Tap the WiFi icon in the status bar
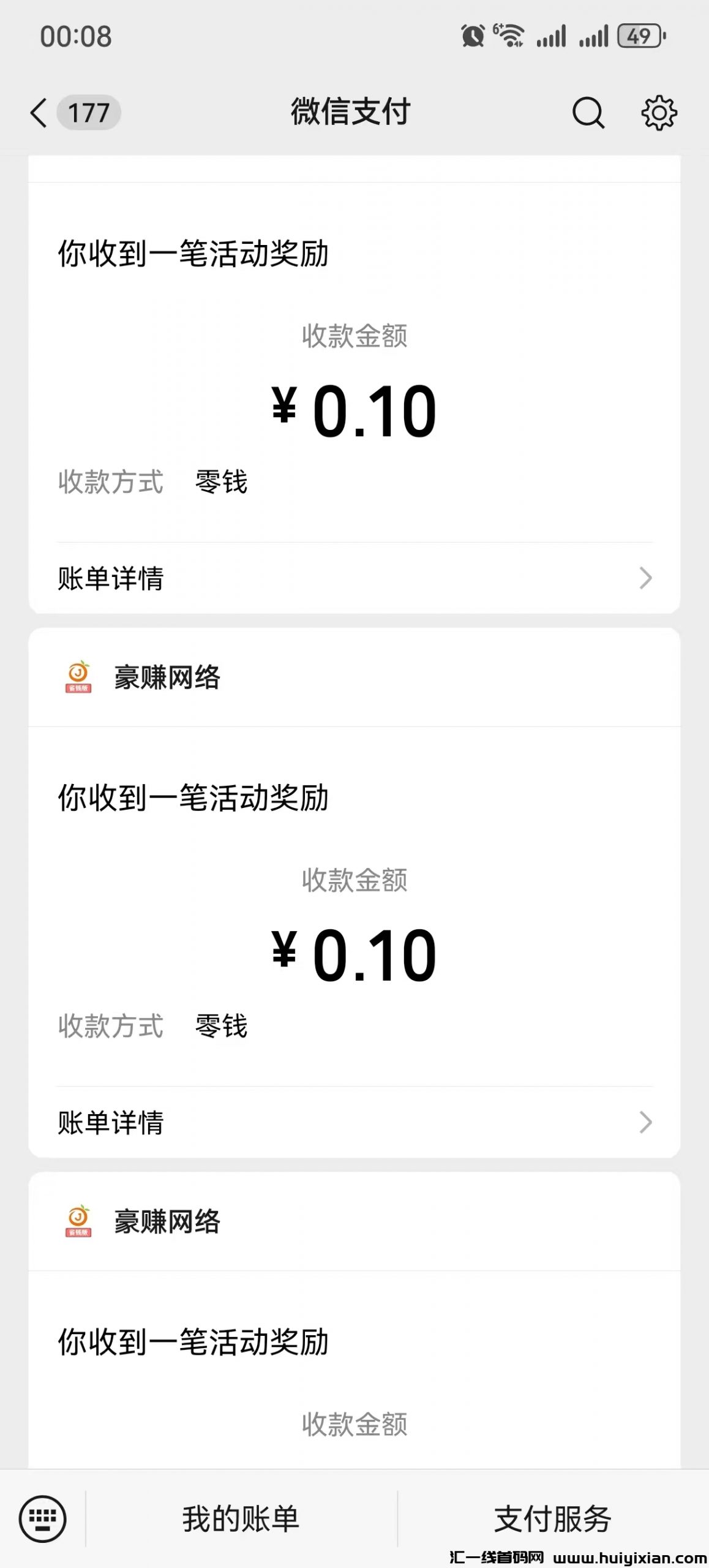709x1568 pixels. coord(509,37)
